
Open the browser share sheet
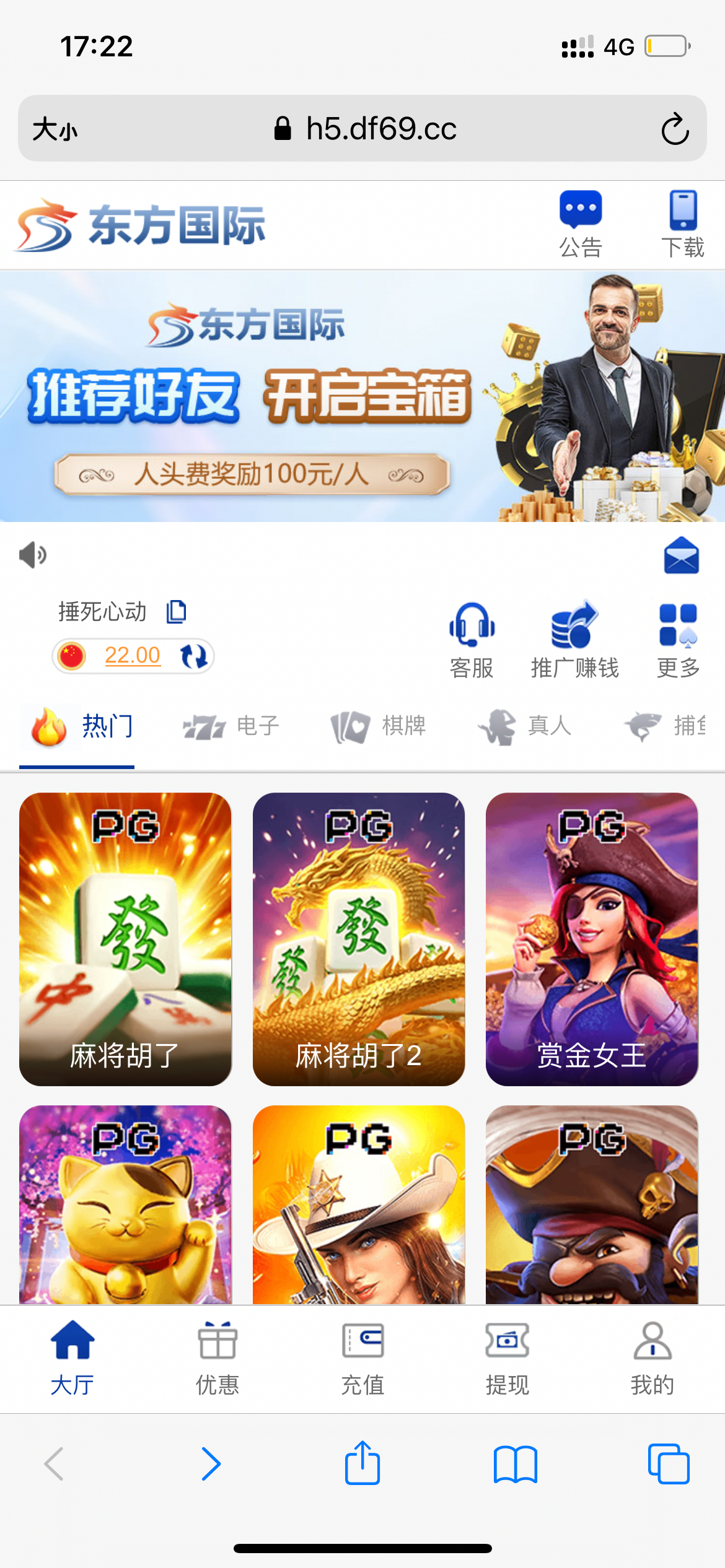[362, 1463]
